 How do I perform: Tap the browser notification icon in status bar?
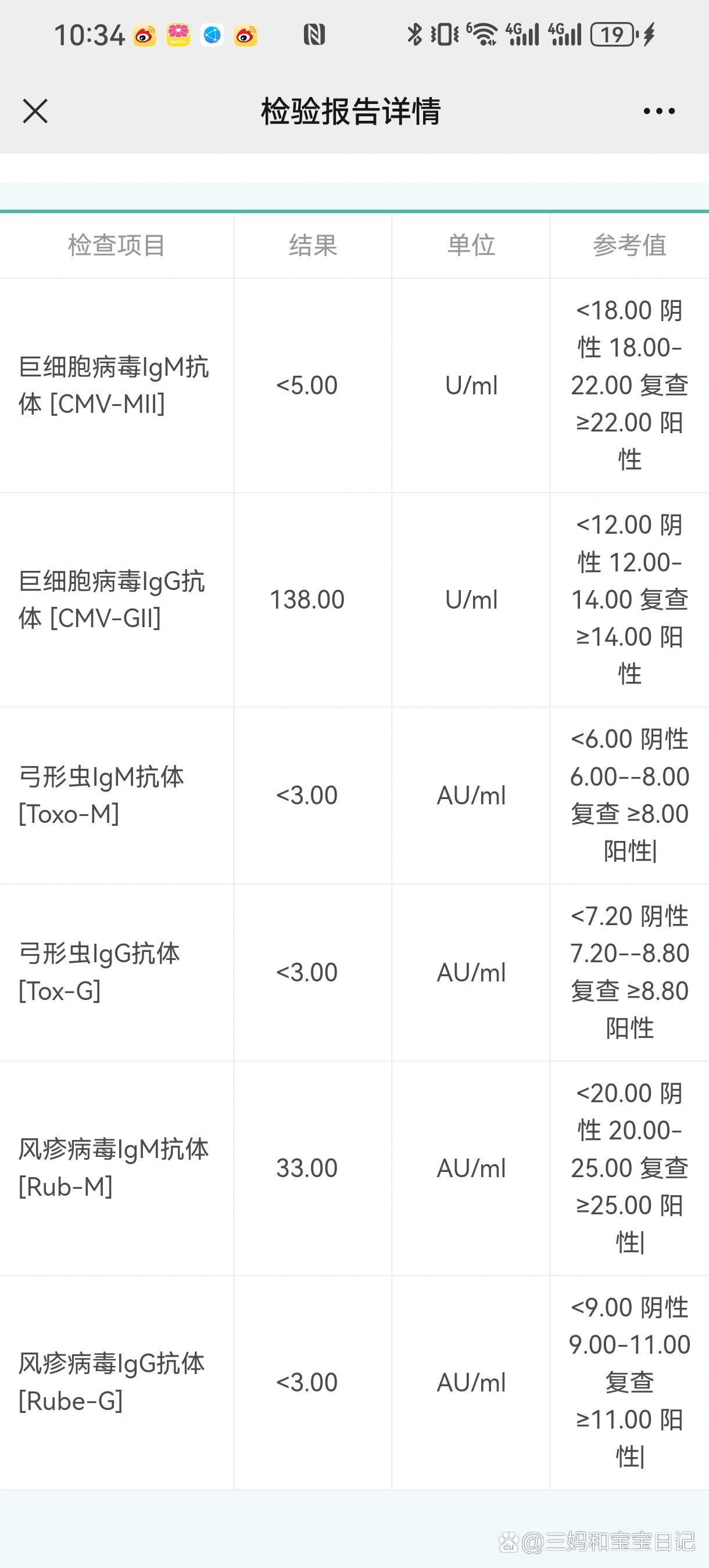click(x=212, y=35)
